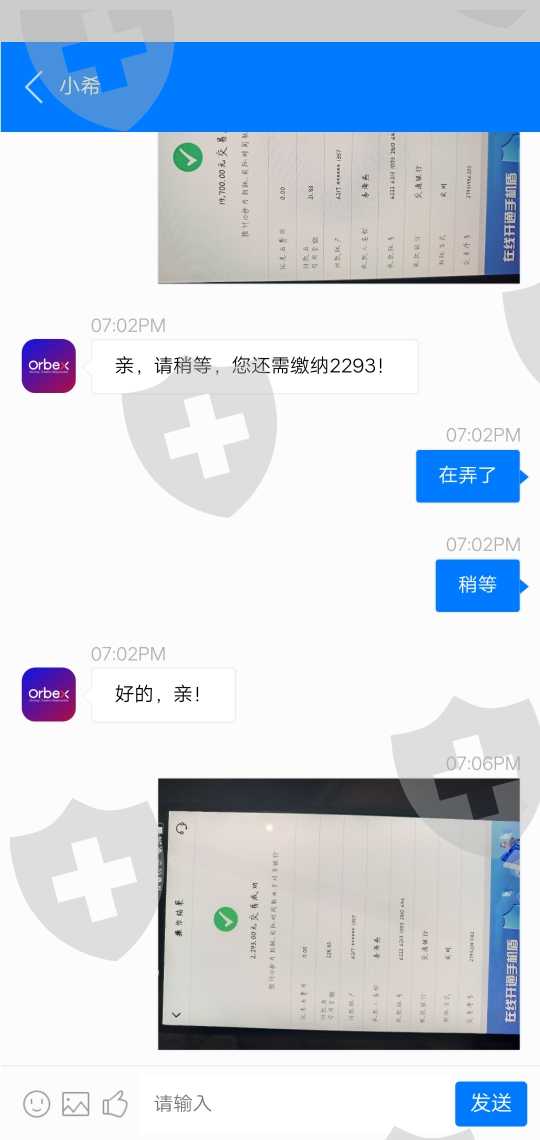View the top transaction photo
Image resolution: width=540 pixels, height=1140 pixels.
pos(339,207)
